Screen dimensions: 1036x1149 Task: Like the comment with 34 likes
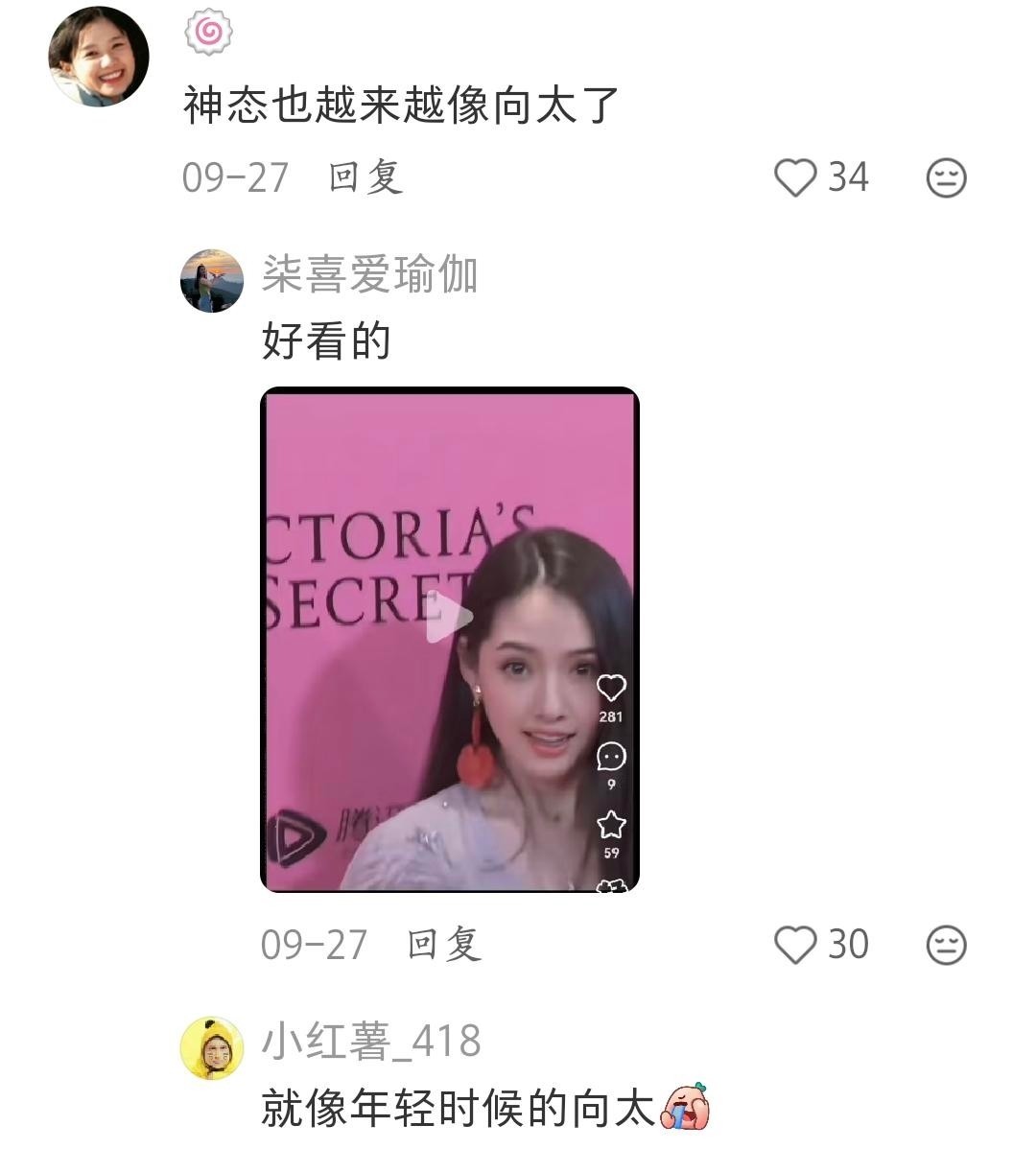pyautogui.click(x=795, y=178)
